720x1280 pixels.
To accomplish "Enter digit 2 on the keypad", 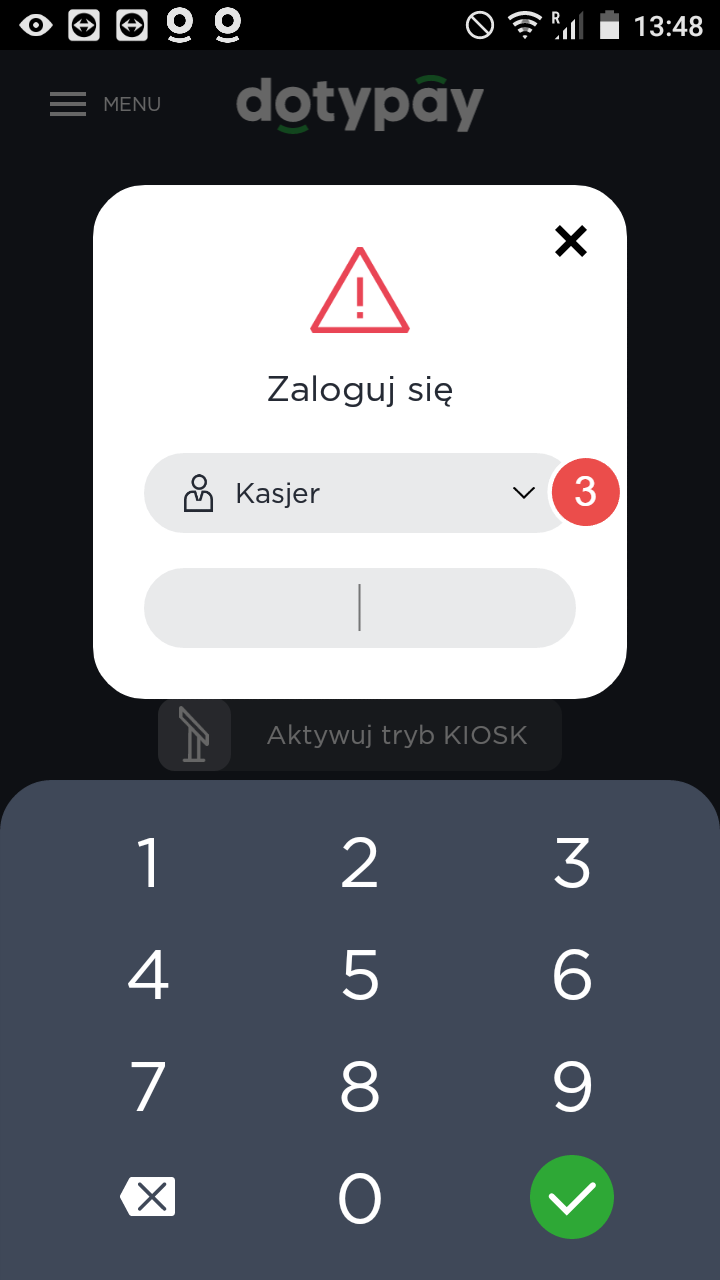I will click(360, 863).
